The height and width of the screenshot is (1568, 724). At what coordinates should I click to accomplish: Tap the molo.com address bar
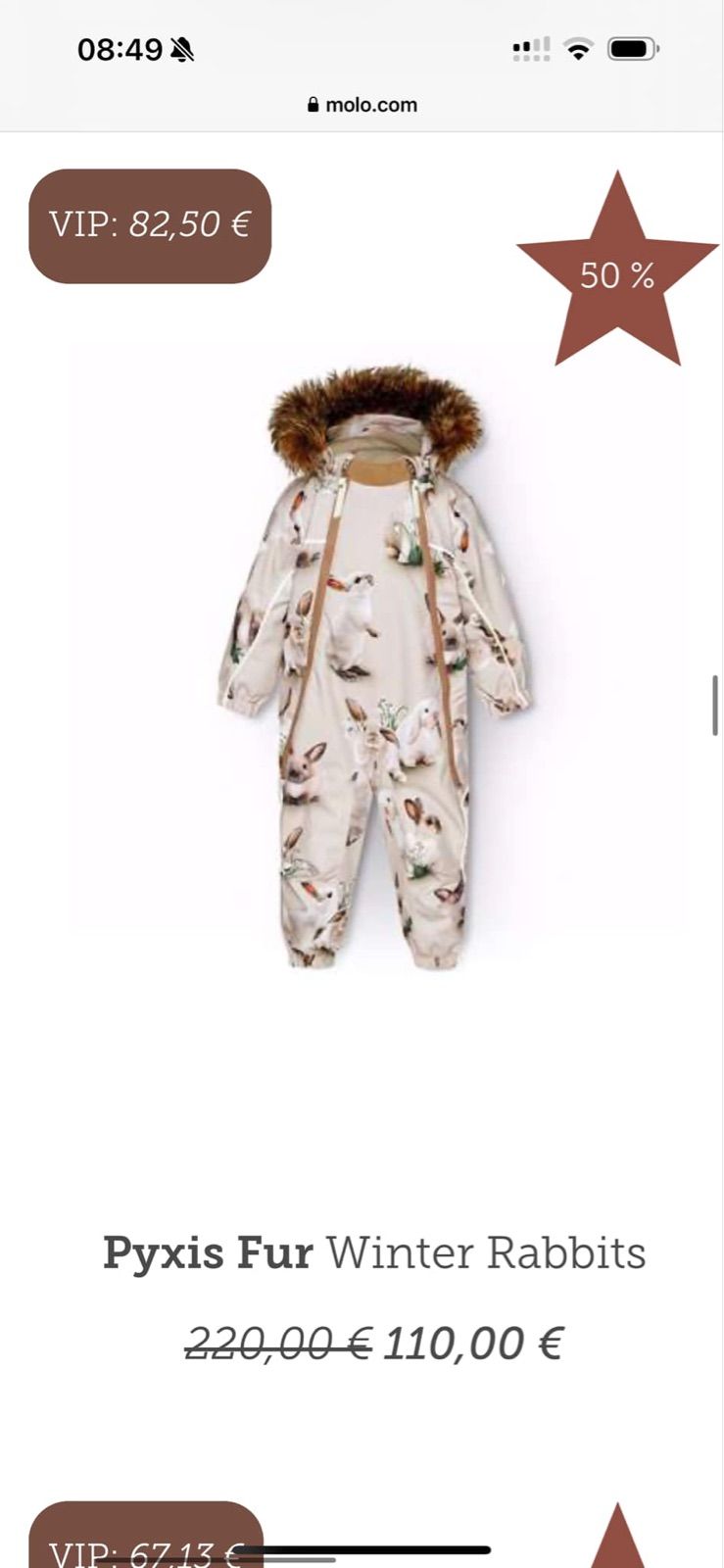pyautogui.click(x=362, y=105)
